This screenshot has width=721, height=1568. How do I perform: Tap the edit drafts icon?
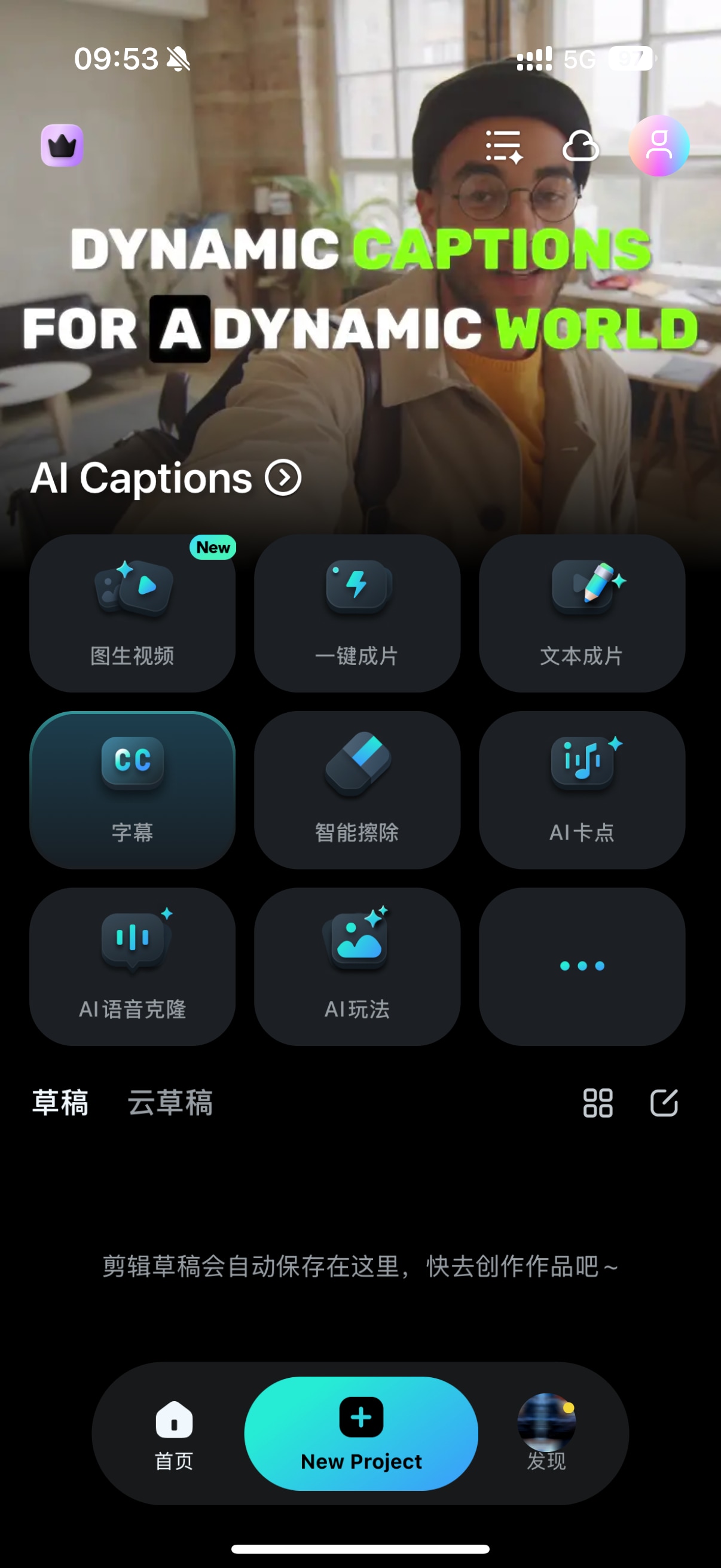pos(664,1102)
